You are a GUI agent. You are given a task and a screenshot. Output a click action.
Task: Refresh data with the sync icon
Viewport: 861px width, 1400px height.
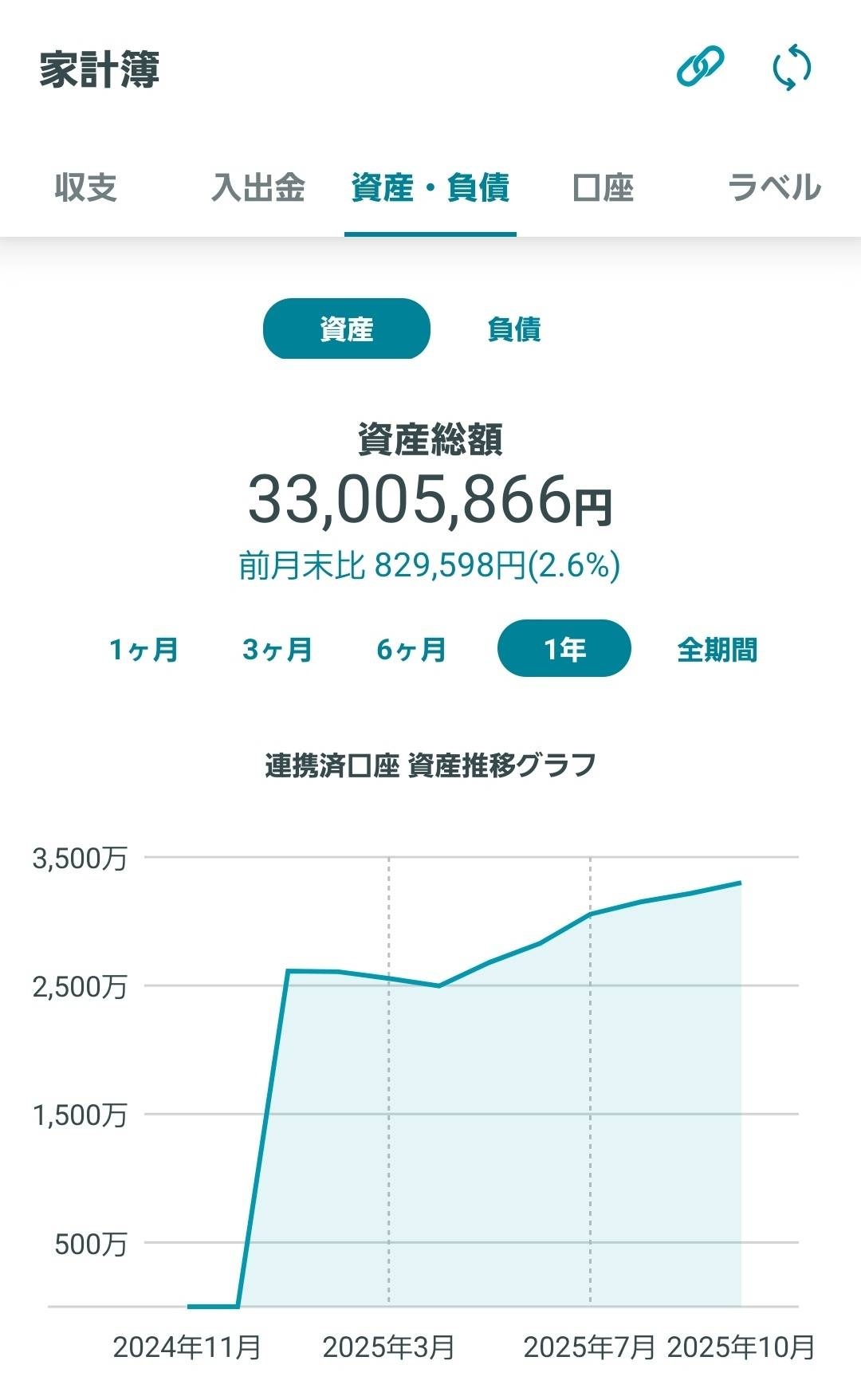point(792,68)
